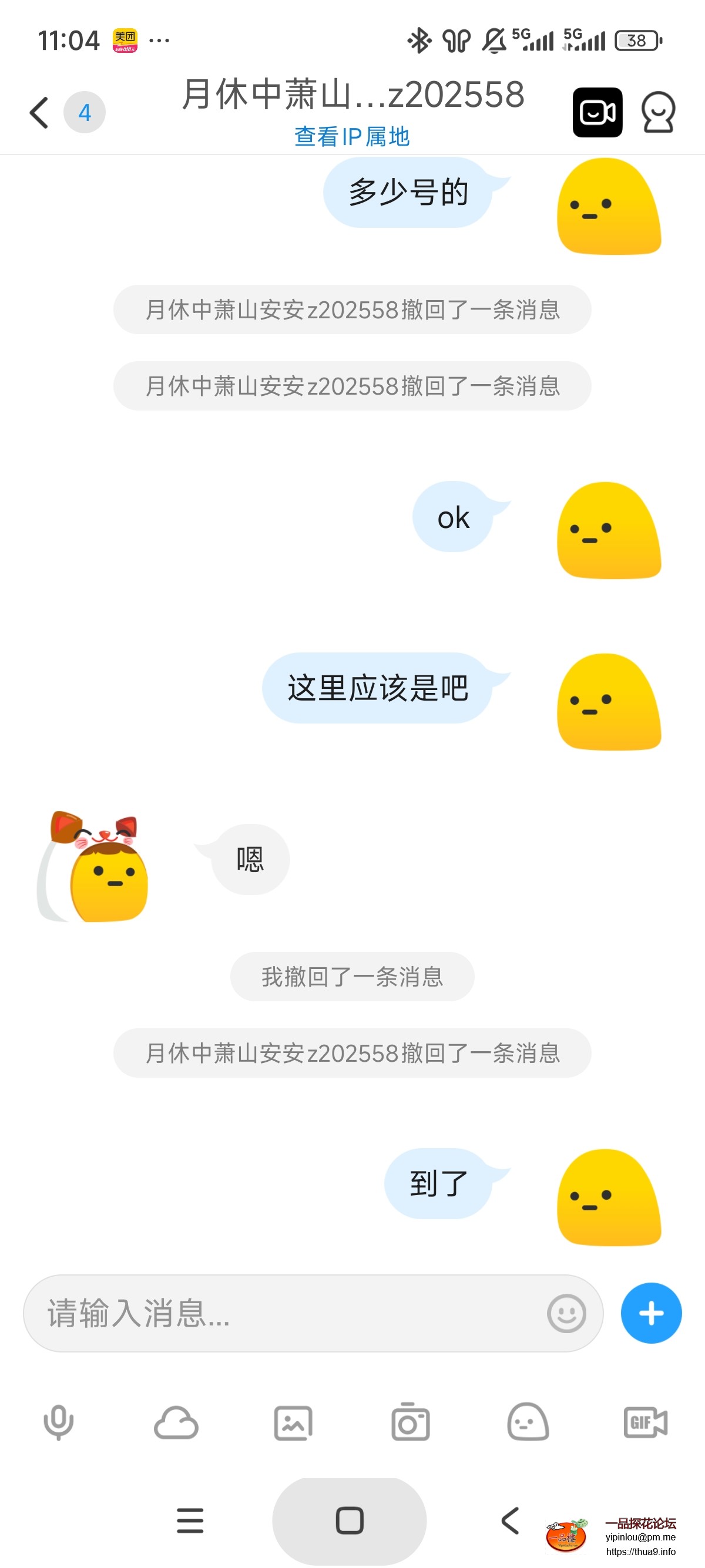Tap the message bubble saying 到了

pyautogui.click(x=437, y=1185)
